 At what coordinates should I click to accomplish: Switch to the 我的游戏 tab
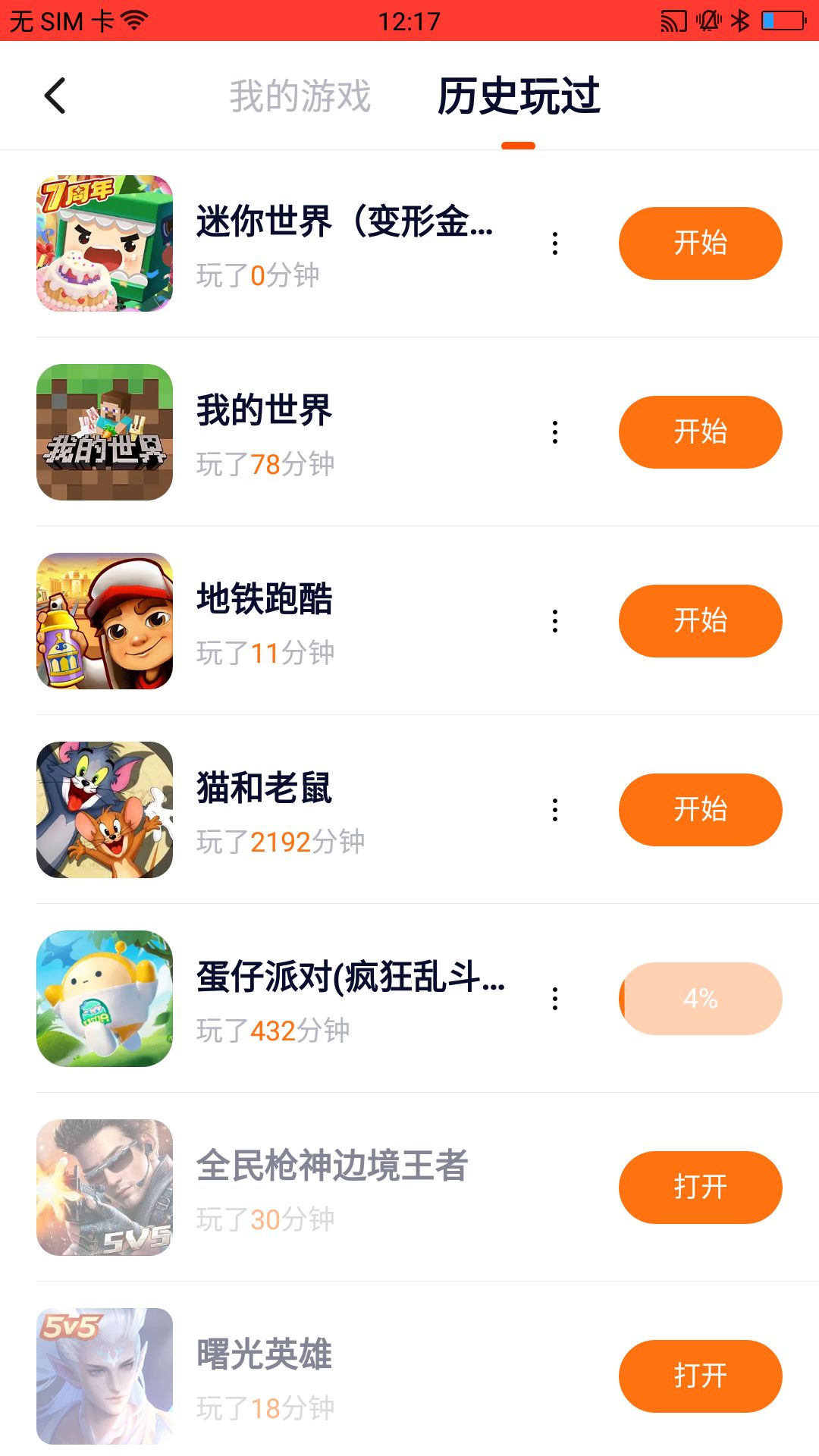click(x=300, y=96)
